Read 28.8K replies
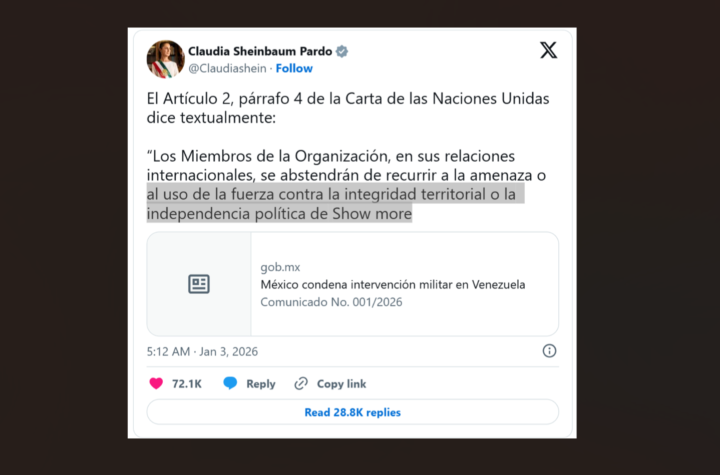The image size is (720, 475). [x=352, y=412]
